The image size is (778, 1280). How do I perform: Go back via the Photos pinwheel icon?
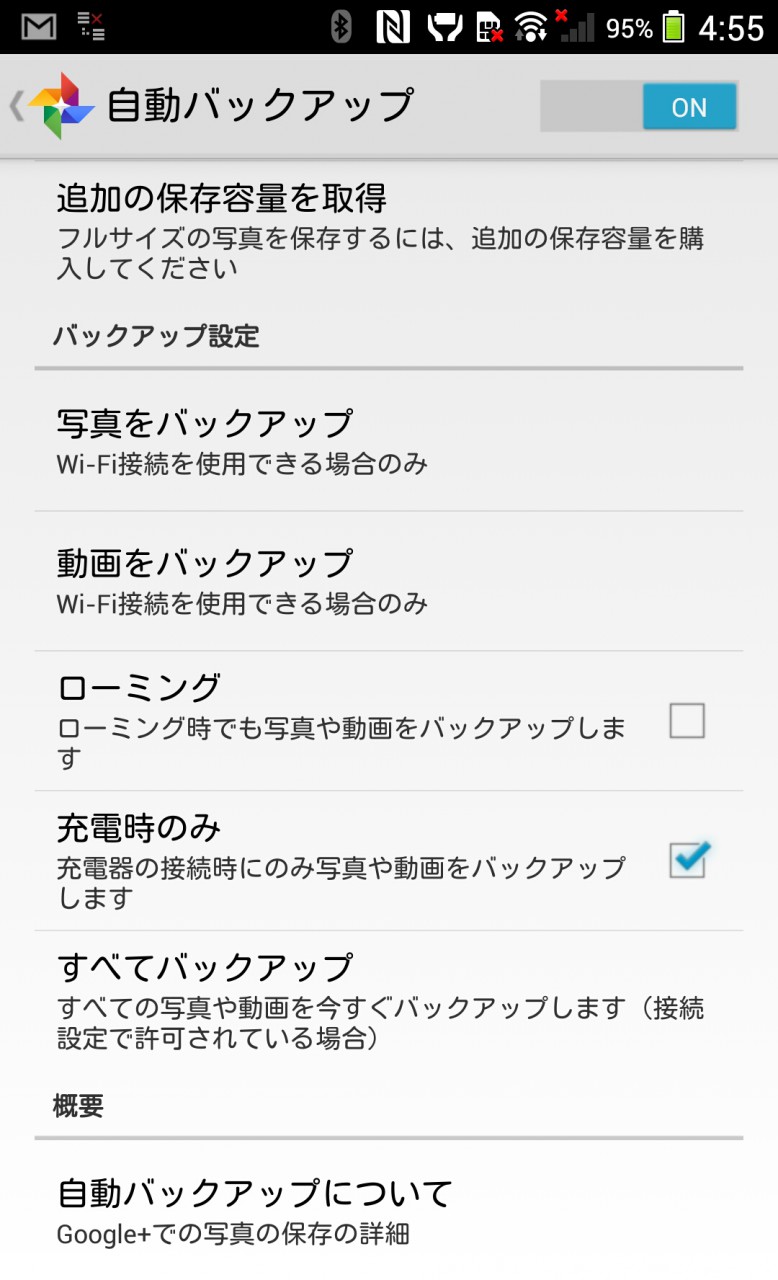(x=60, y=106)
